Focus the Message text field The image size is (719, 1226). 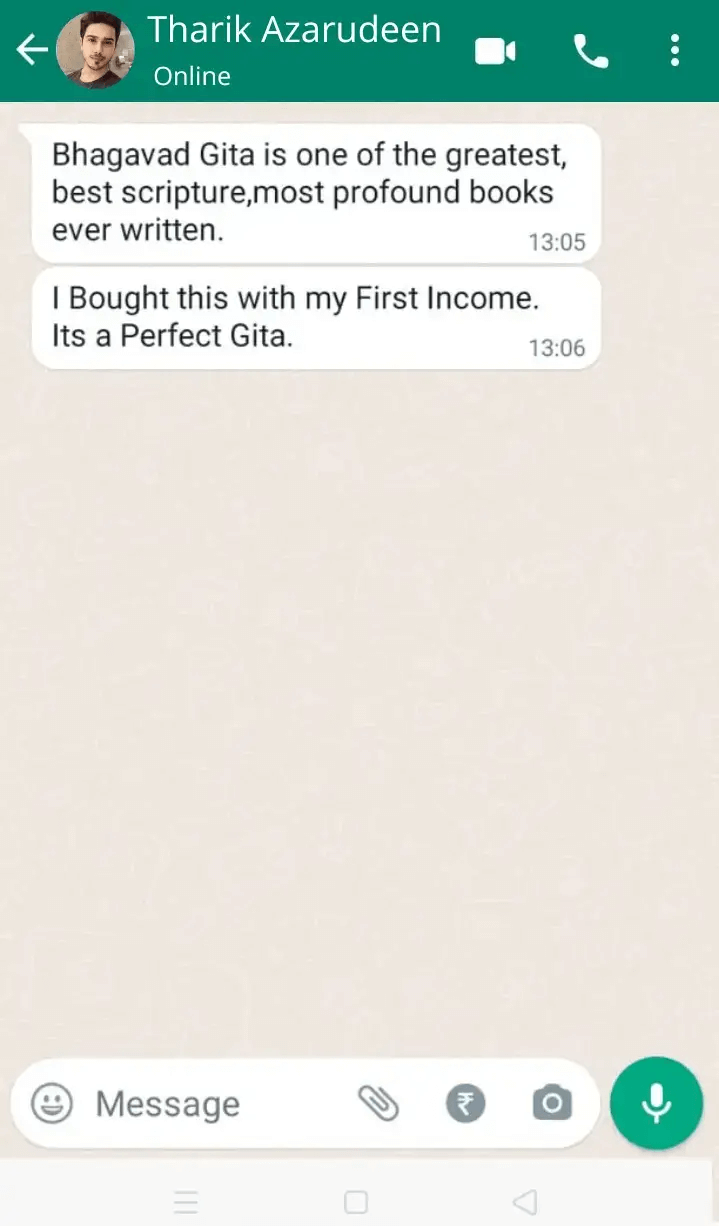point(210,1104)
